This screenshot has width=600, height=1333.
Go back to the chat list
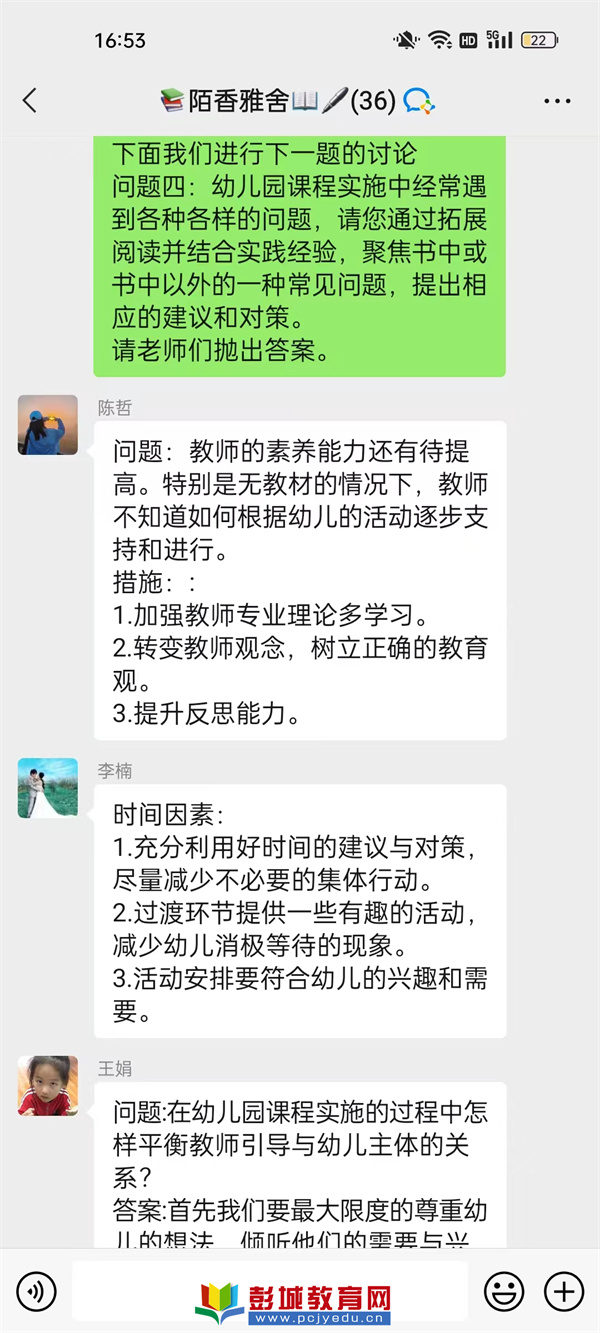tap(30, 101)
